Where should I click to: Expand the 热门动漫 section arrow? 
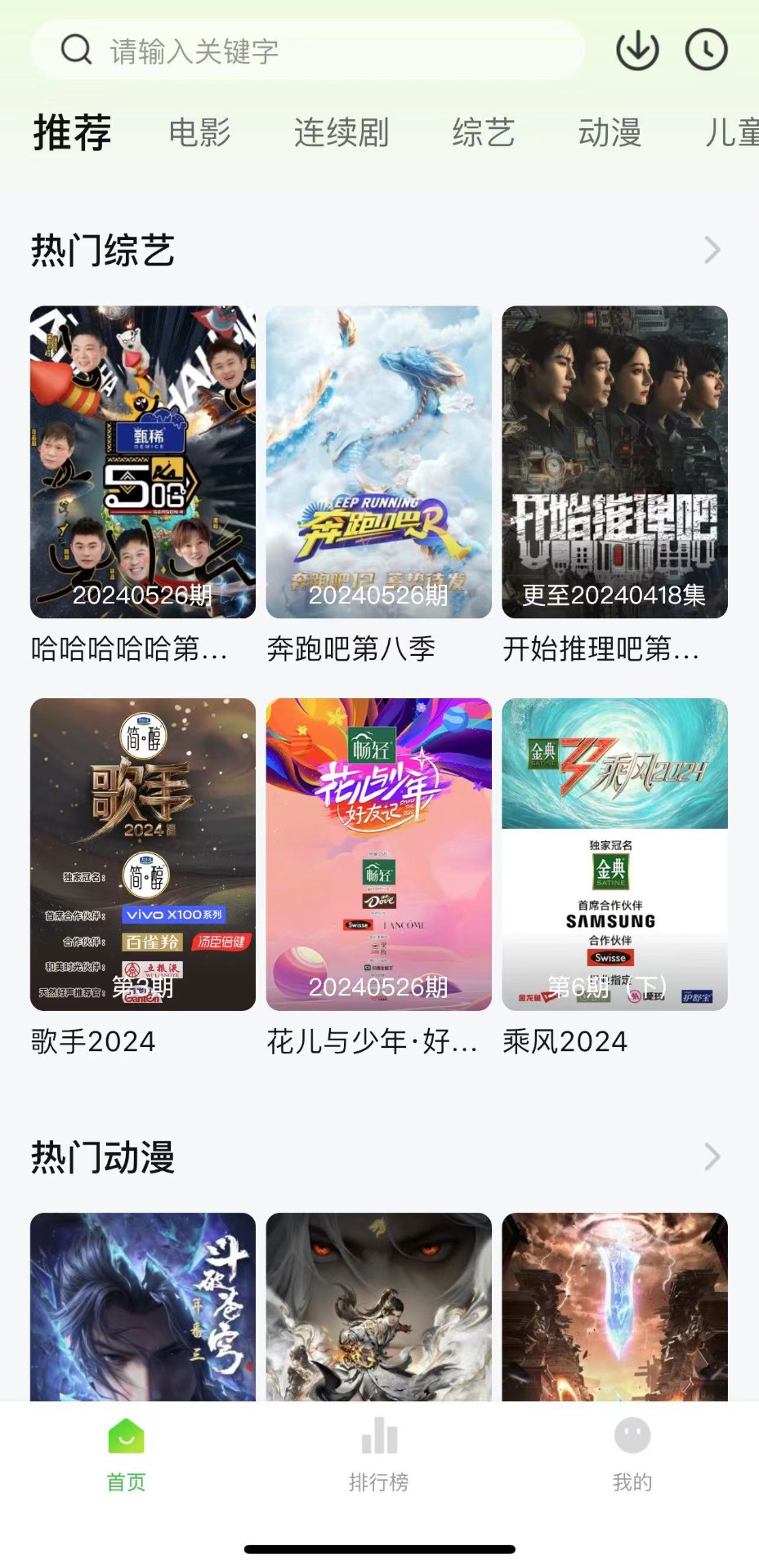click(712, 1156)
